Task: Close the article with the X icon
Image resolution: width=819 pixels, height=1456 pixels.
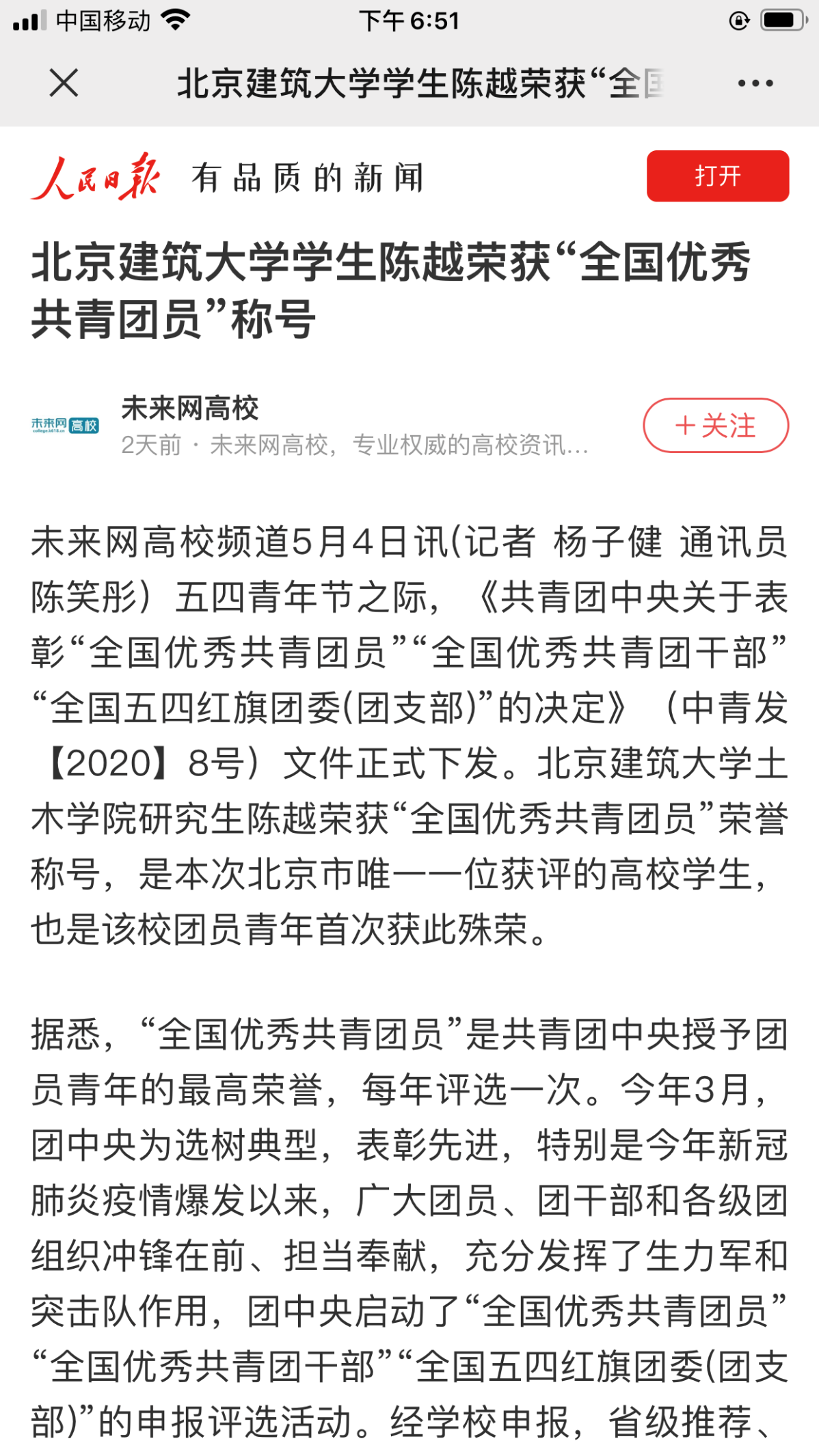Action: pos(64,83)
